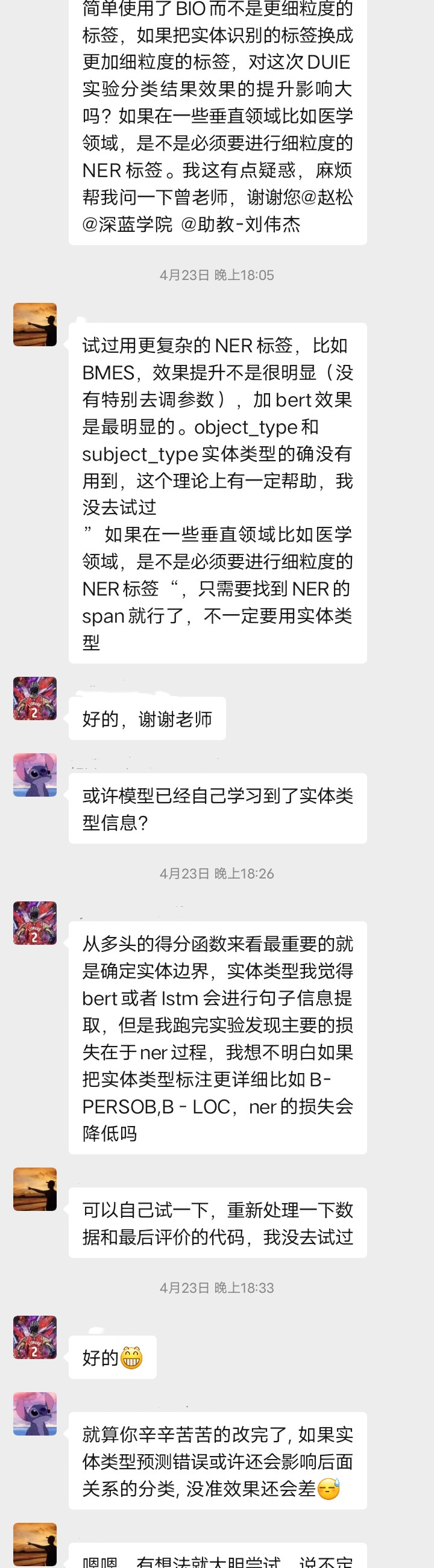Tap basketball avatar next to 好的，谢谢老师
The height and width of the screenshot is (1568, 434).
pyautogui.click(x=35, y=698)
